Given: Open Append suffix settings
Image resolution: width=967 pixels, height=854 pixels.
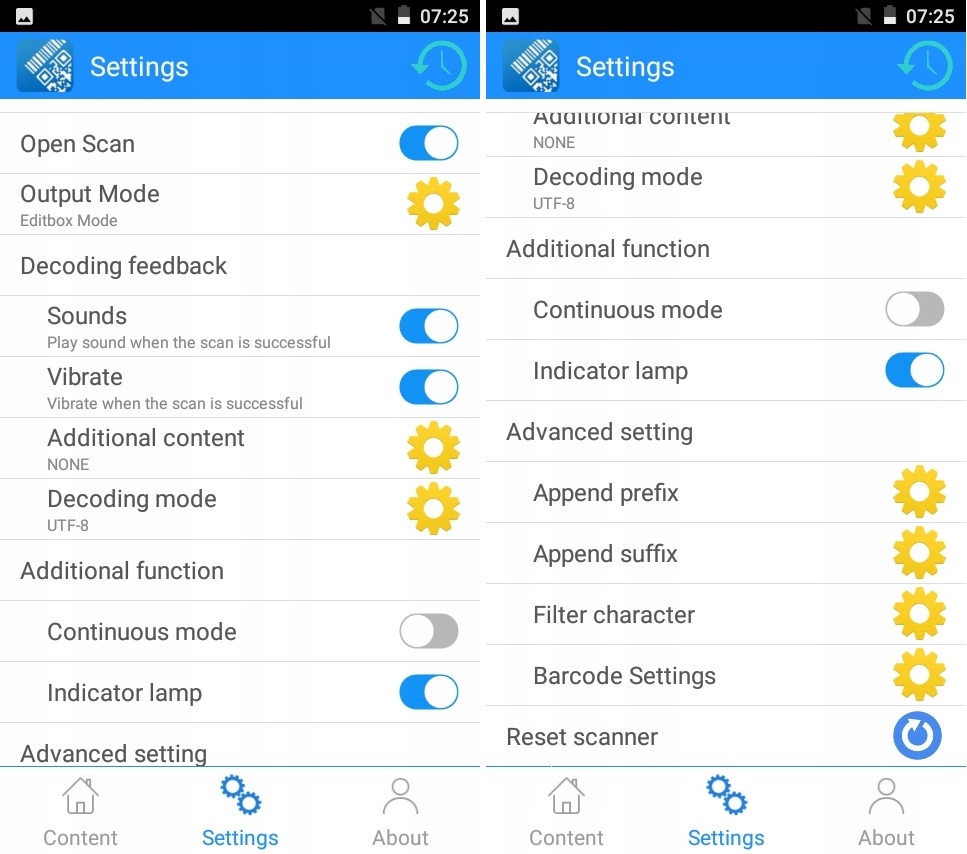Looking at the screenshot, I should (918, 554).
